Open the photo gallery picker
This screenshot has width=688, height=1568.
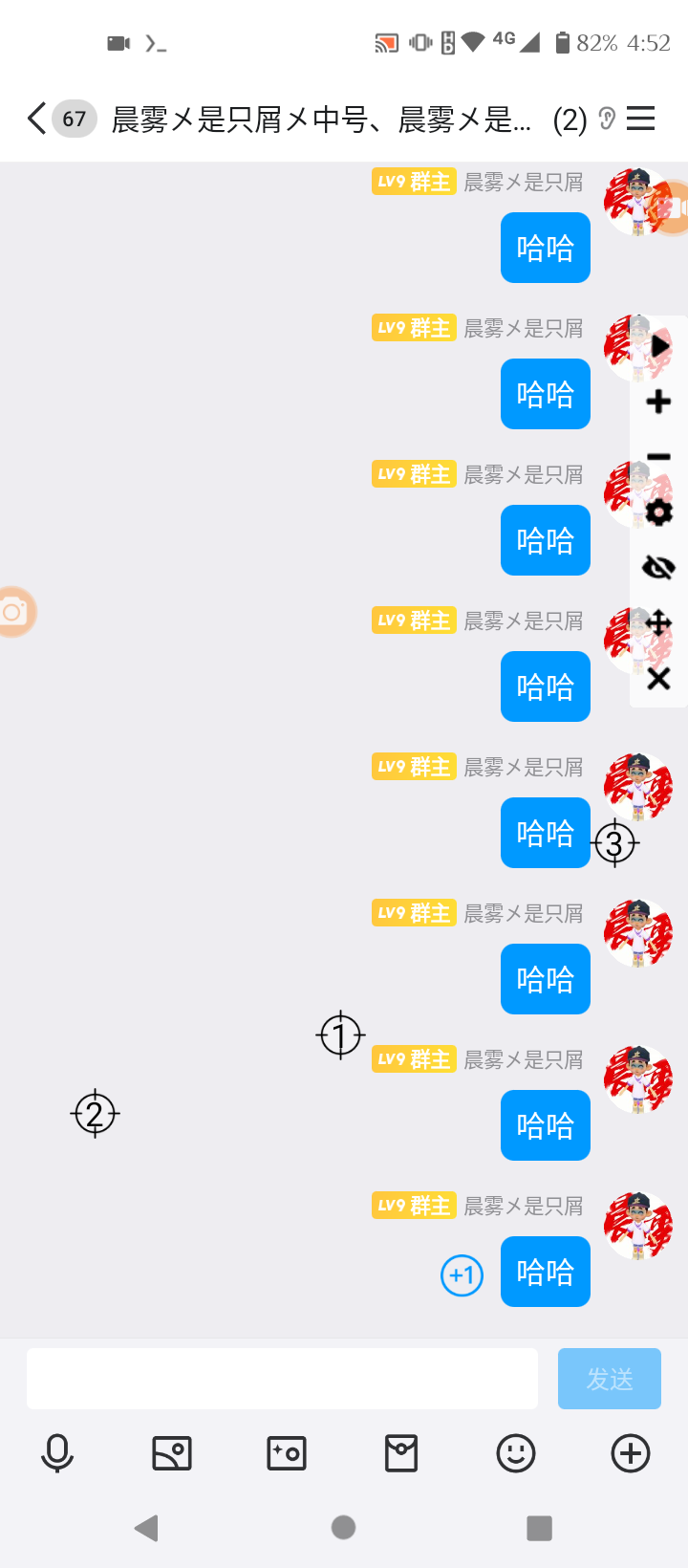pyautogui.click(x=172, y=1453)
